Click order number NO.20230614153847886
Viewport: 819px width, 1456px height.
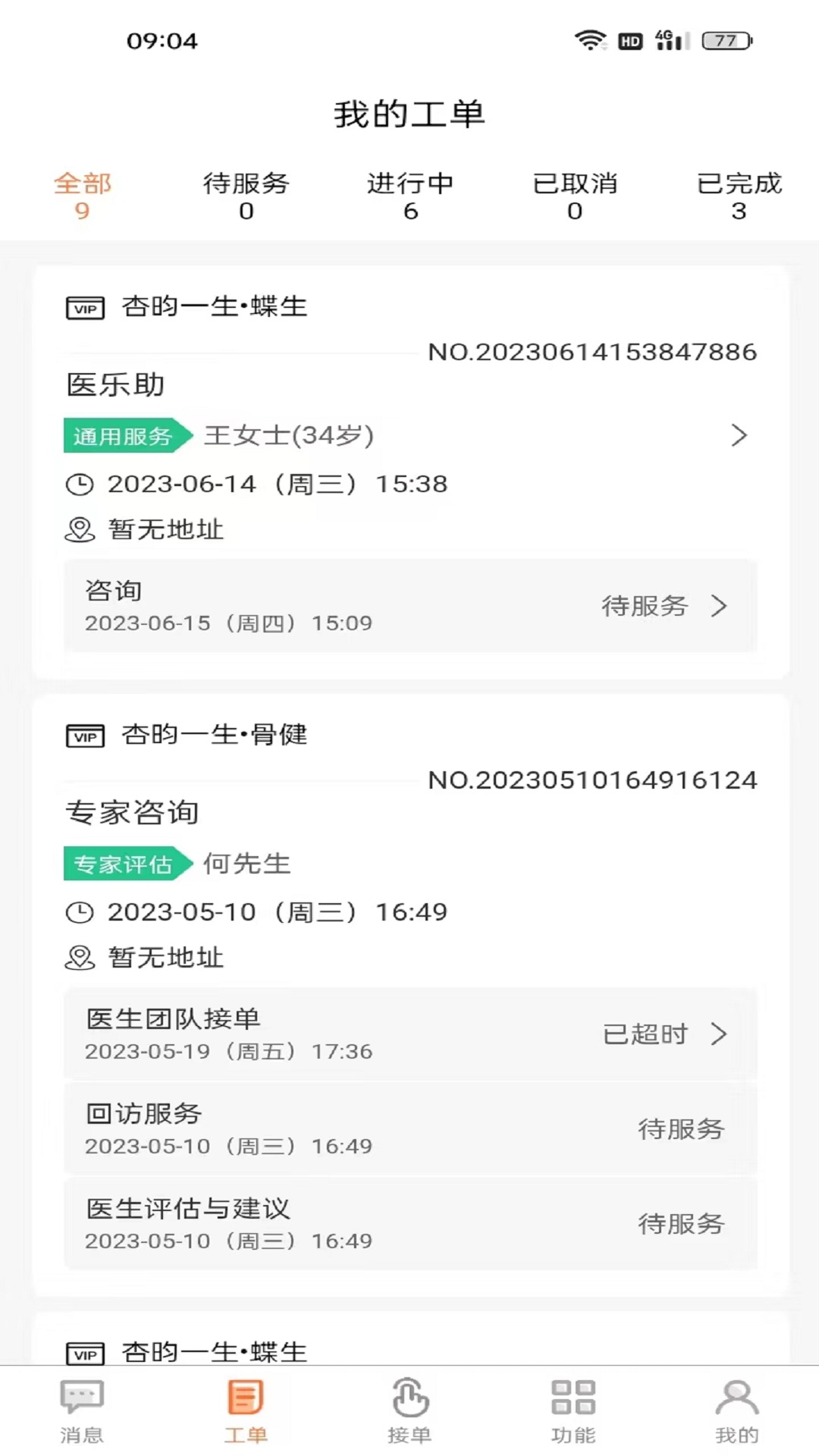594,352
